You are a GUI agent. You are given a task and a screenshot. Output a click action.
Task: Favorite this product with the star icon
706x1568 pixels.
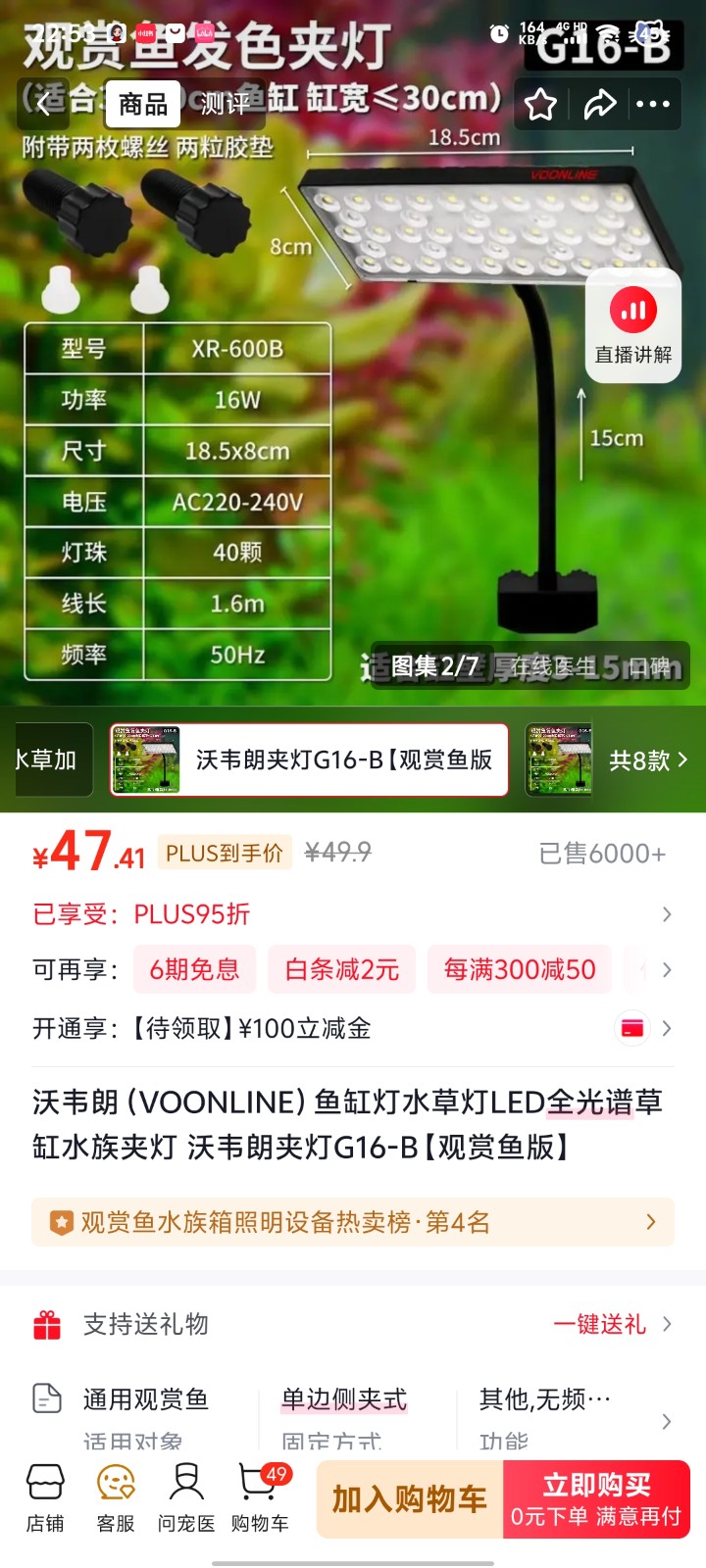(540, 104)
